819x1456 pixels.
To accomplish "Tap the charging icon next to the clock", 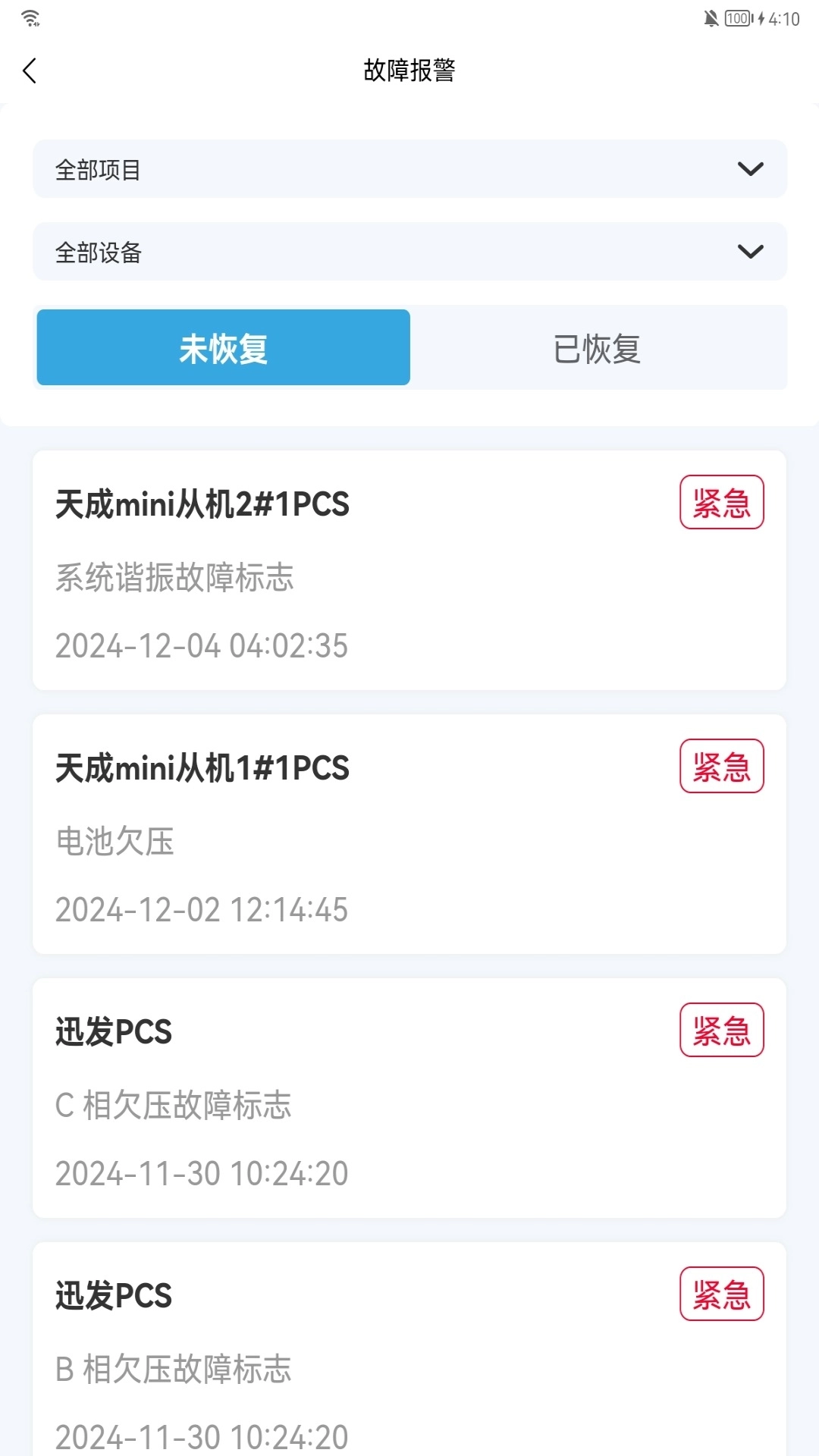I will (x=761, y=17).
